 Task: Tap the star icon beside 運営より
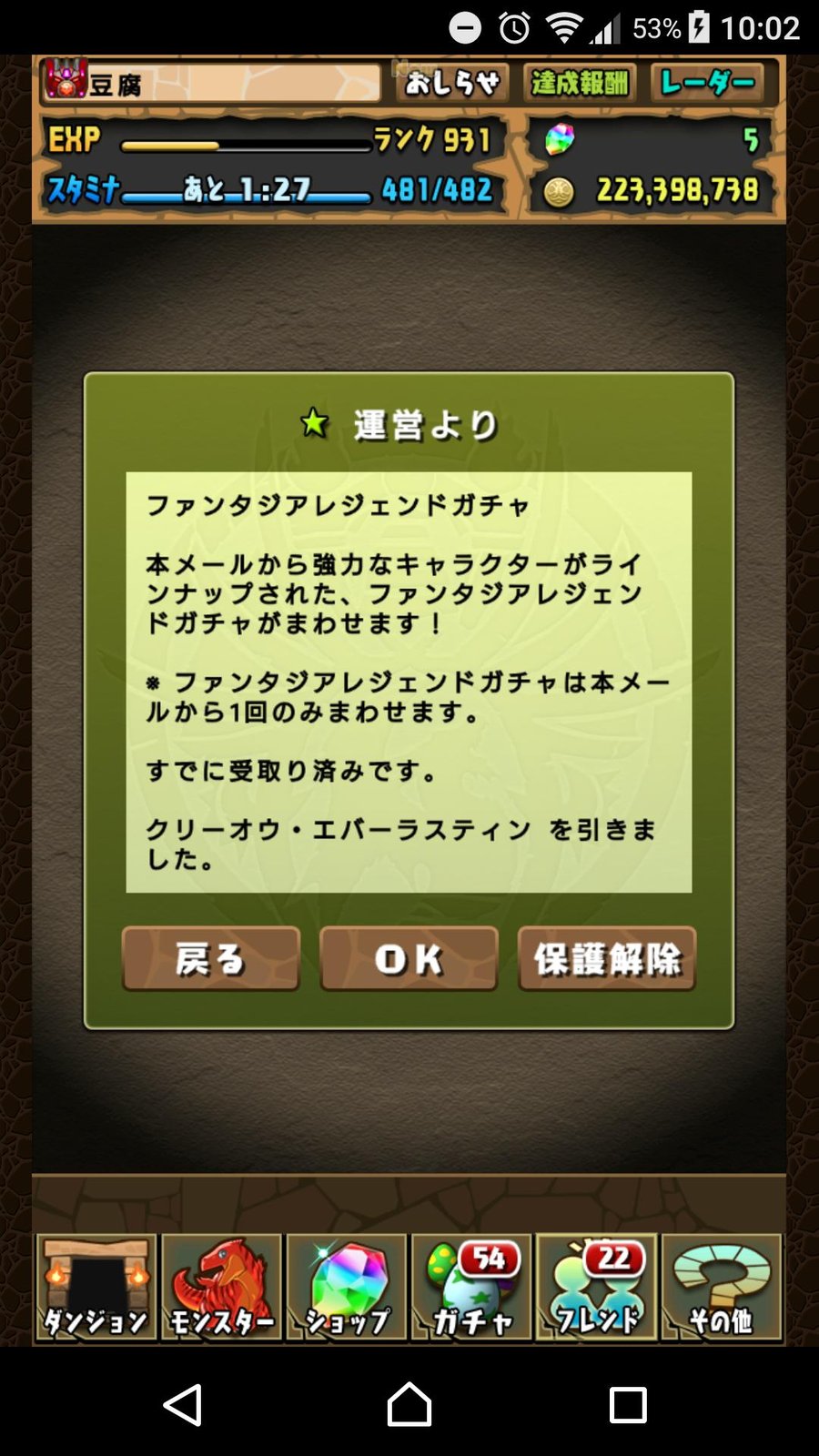coord(313,421)
